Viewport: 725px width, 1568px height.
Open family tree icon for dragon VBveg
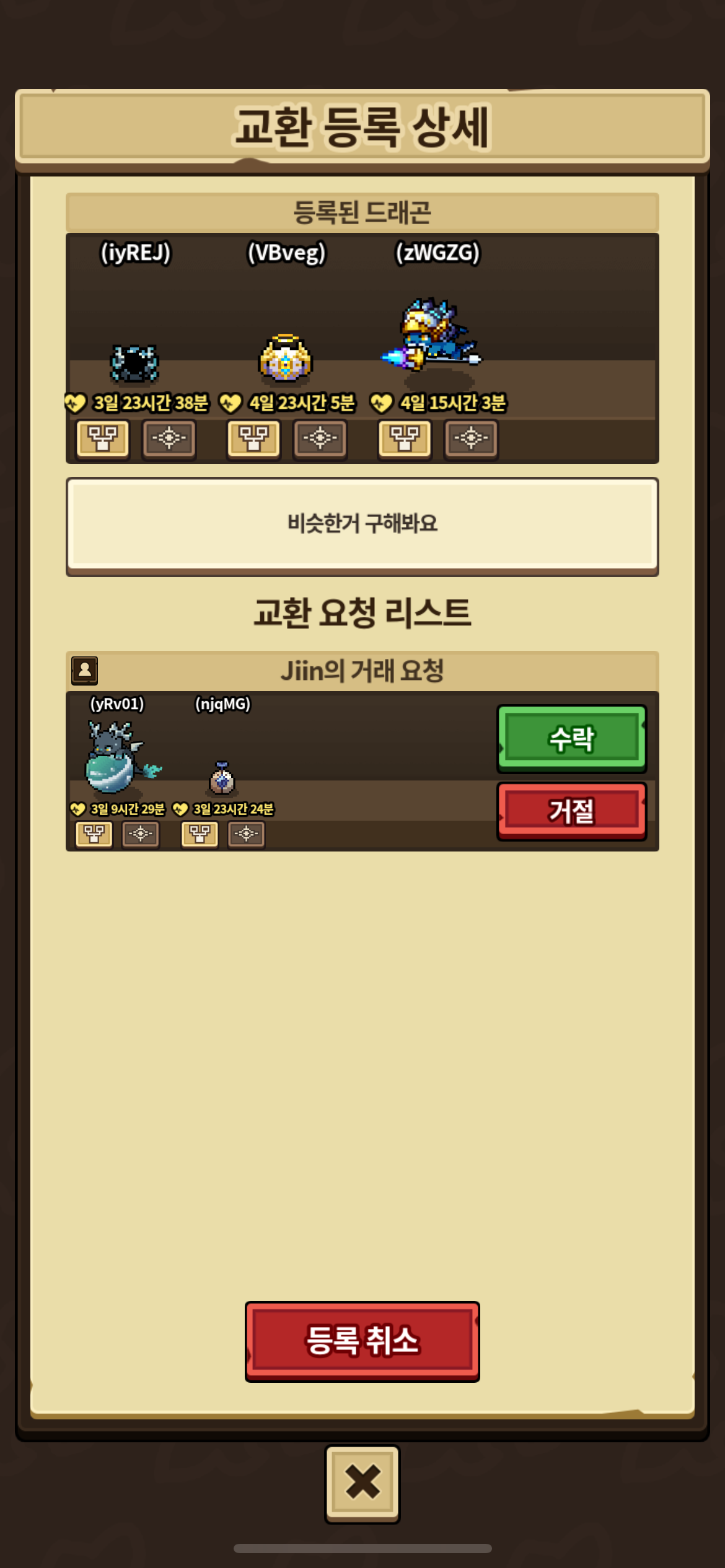click(254, 438)
